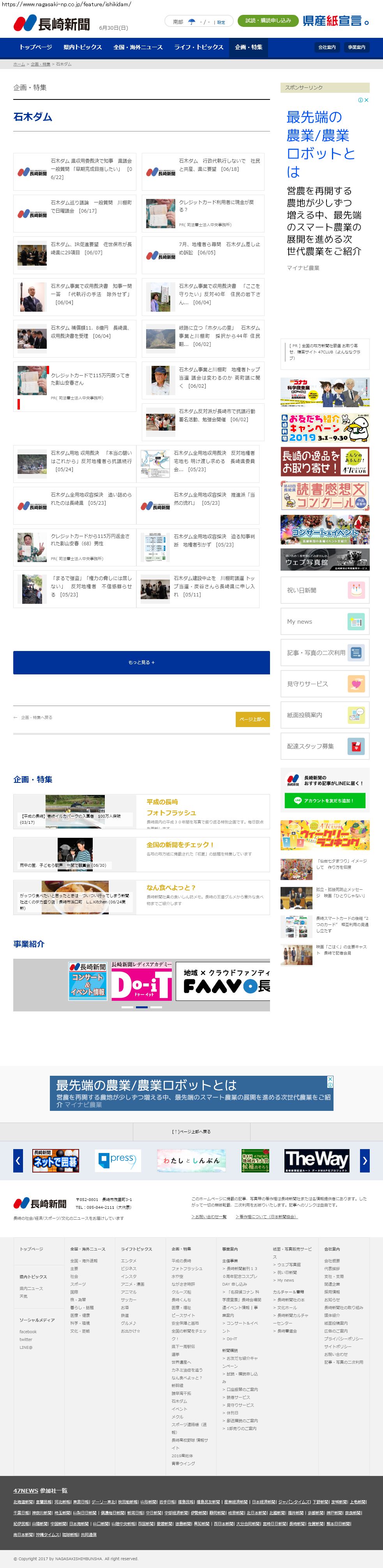Open 会社案内 in the top bar
Viewport: 383px width, 1568px height.
(x=327, y=48)
